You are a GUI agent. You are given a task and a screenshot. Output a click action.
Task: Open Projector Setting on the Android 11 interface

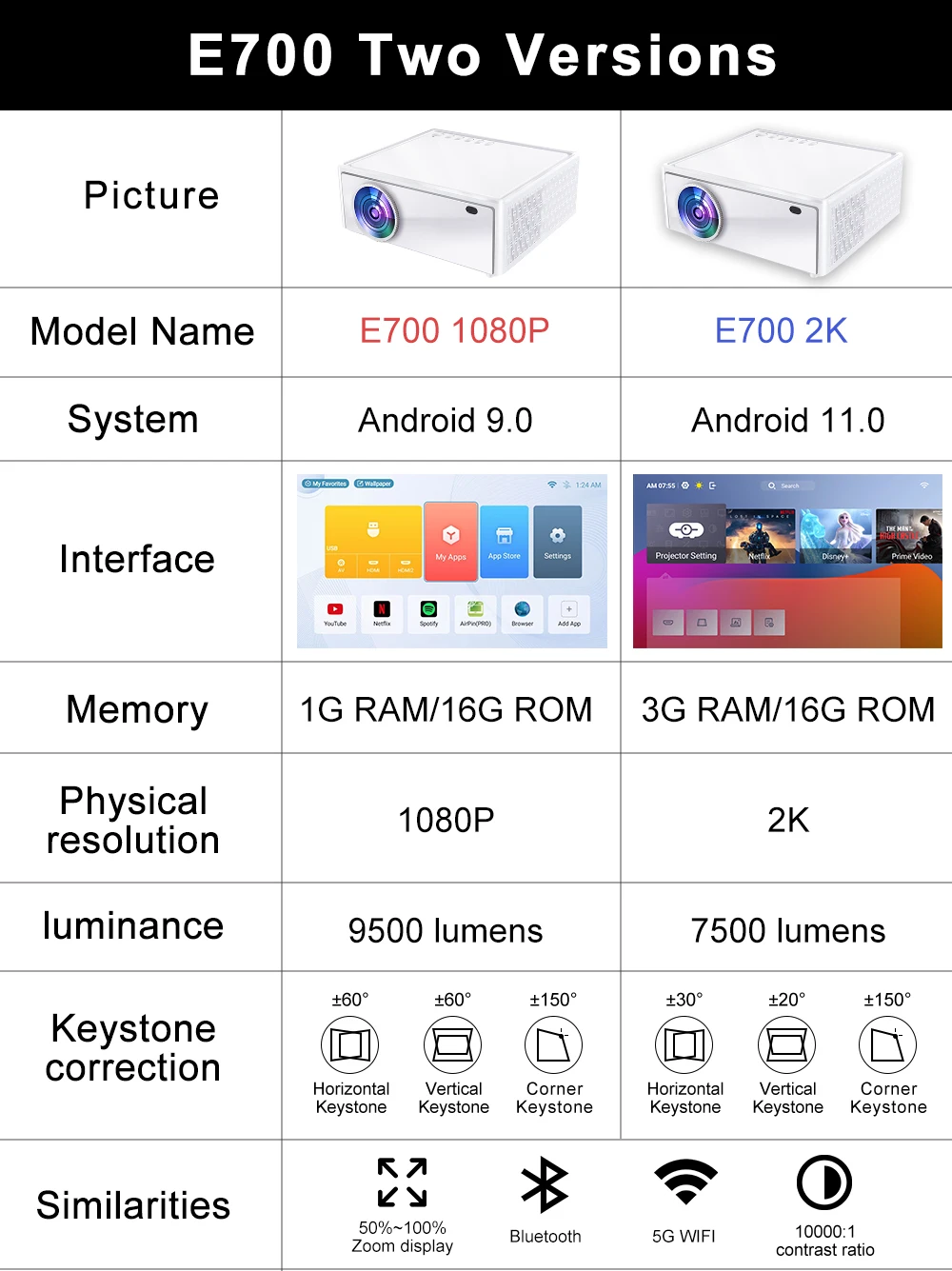click(x=684, y=532)
